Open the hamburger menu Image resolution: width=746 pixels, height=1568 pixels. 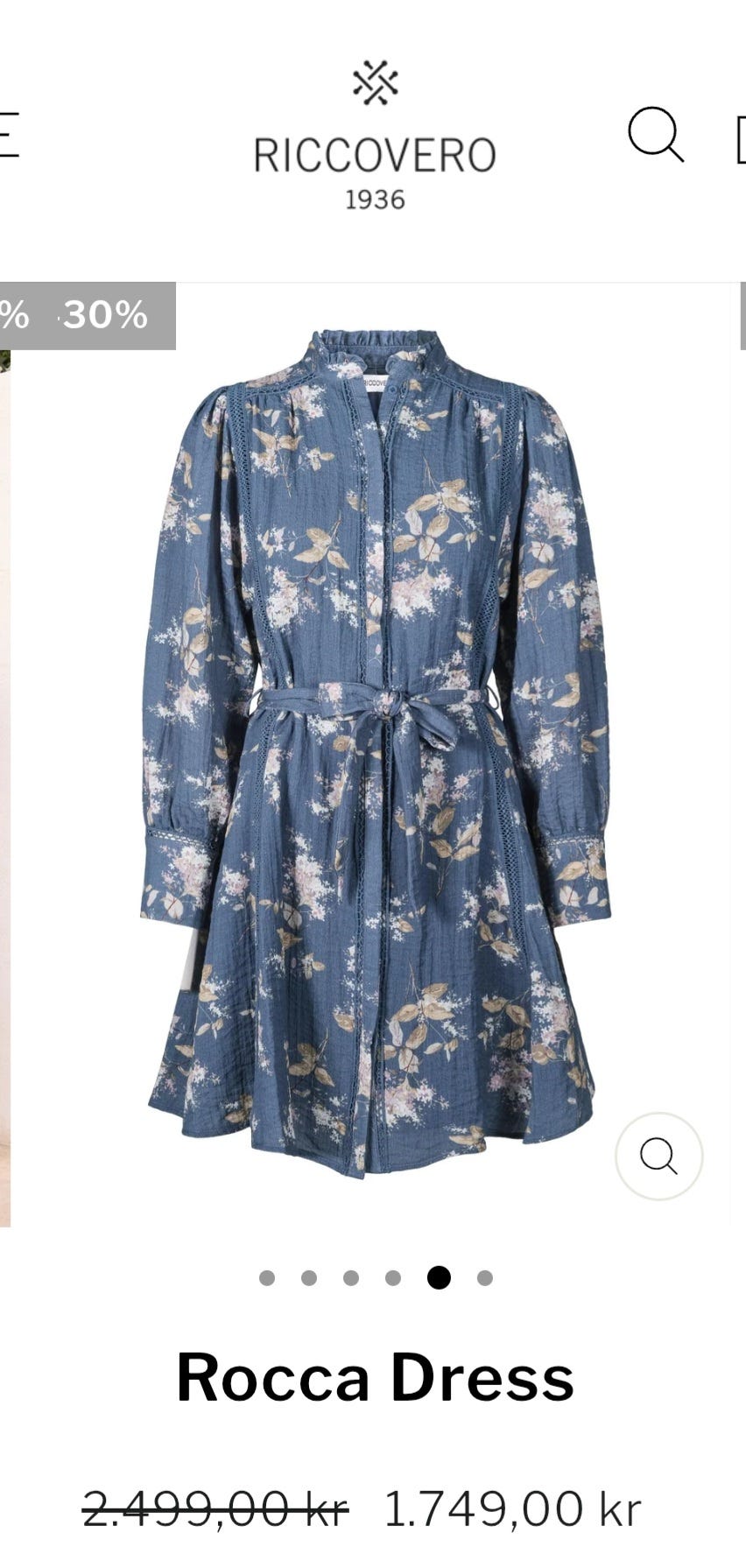point(9,135)
